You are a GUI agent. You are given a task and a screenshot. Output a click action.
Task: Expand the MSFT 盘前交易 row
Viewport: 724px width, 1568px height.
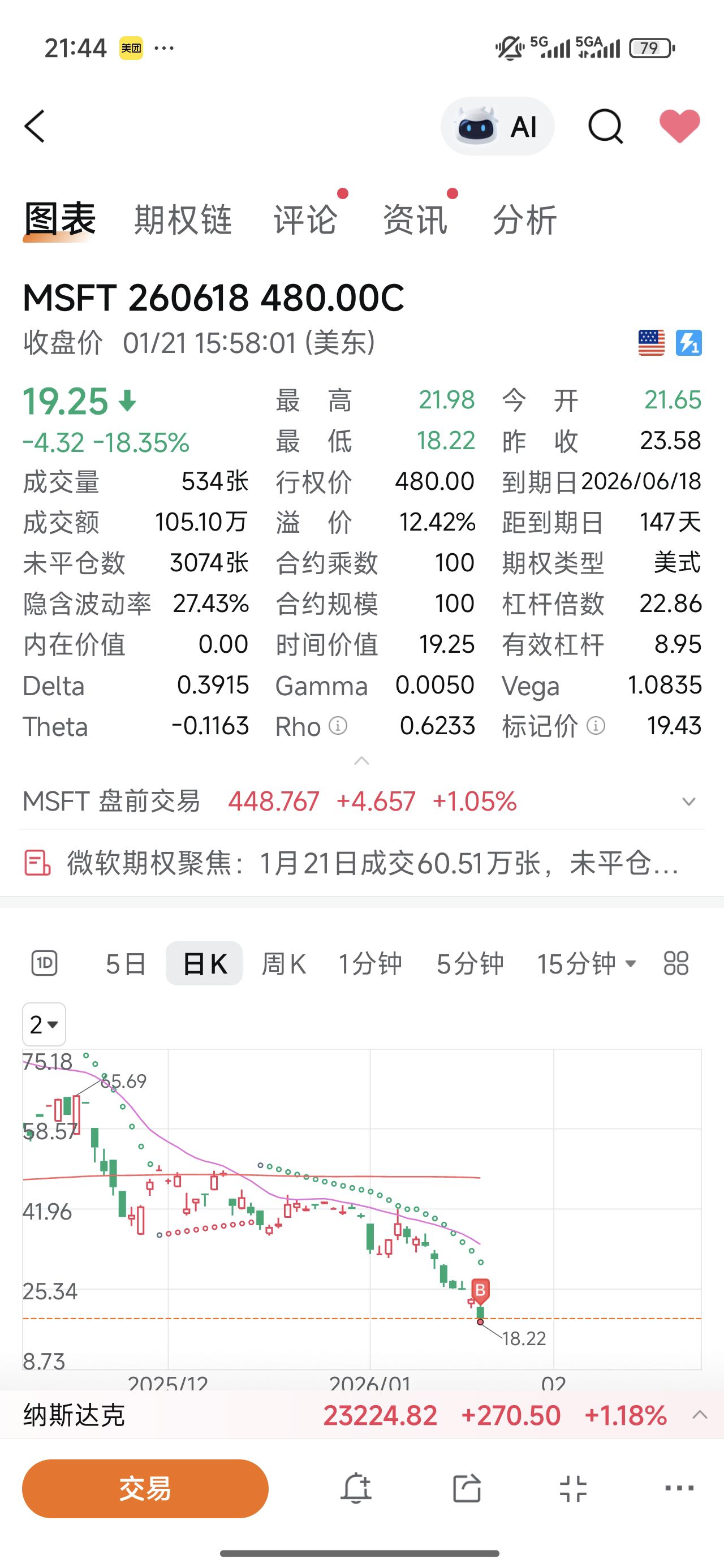click(x=689, y=802)
